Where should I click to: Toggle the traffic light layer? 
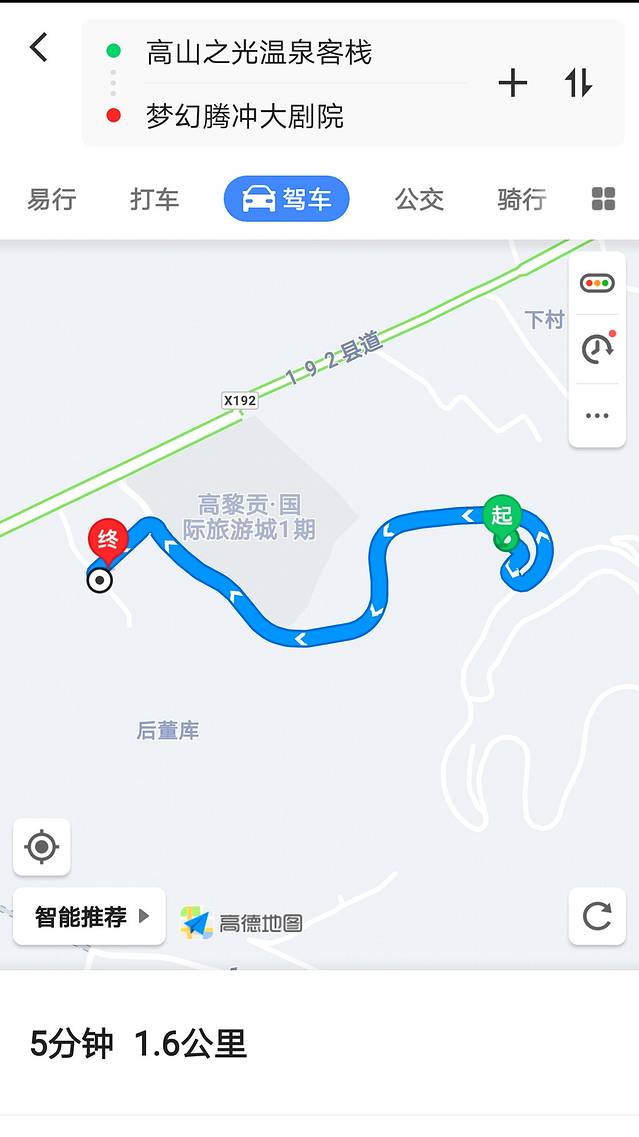(597, 283)
